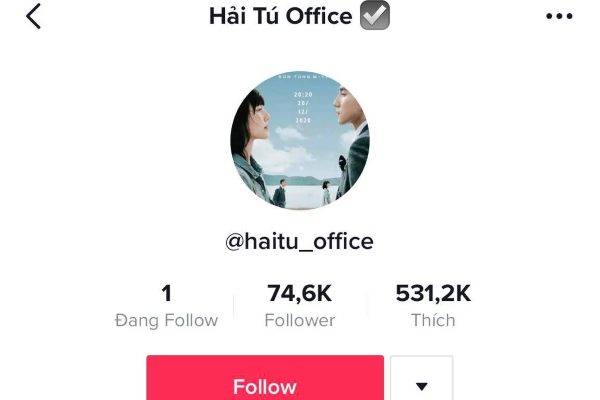Screen dimensions: 600x400
Task: View the Hải Tú Office profile picture
Action: [300, 140]
